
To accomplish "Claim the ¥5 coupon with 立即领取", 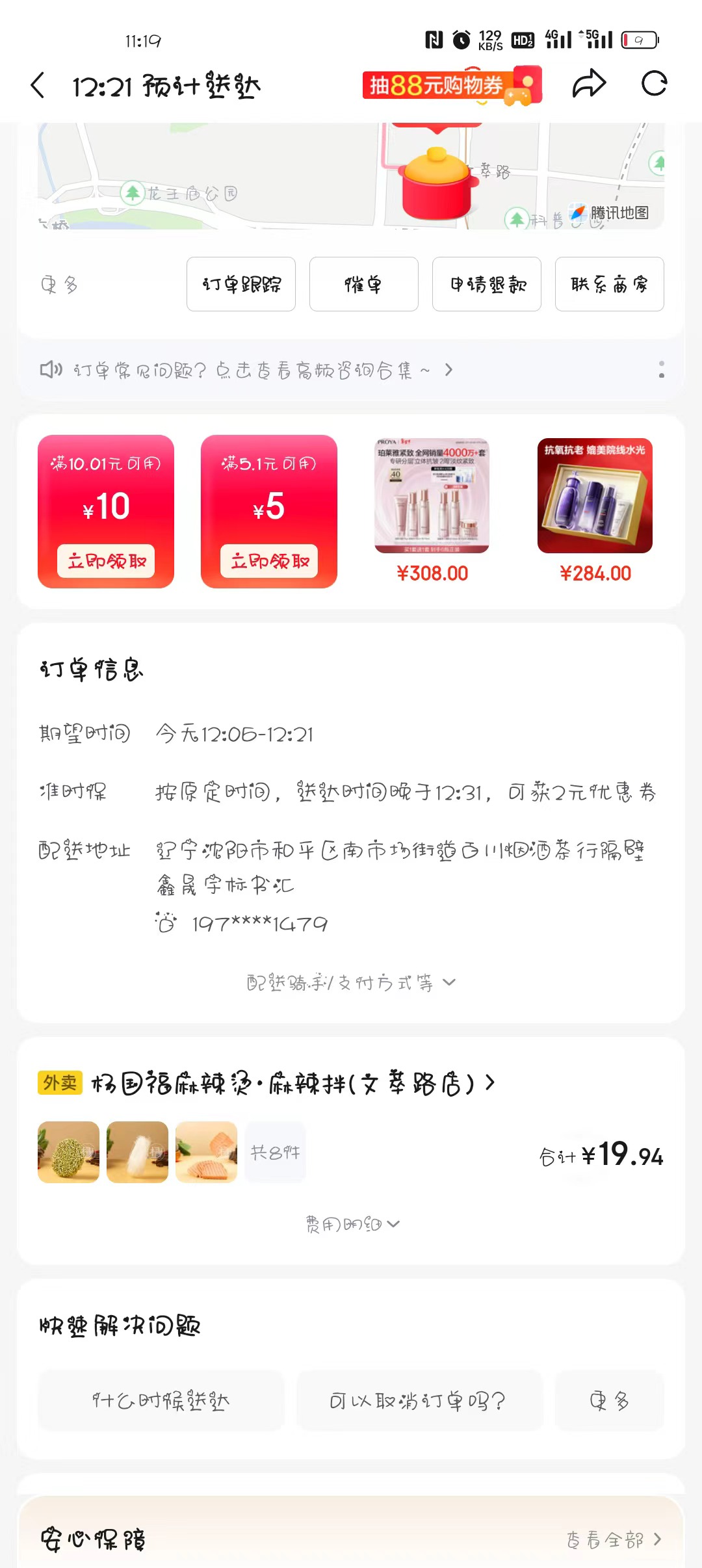I will pyautogui.click(x=269, y=561).
